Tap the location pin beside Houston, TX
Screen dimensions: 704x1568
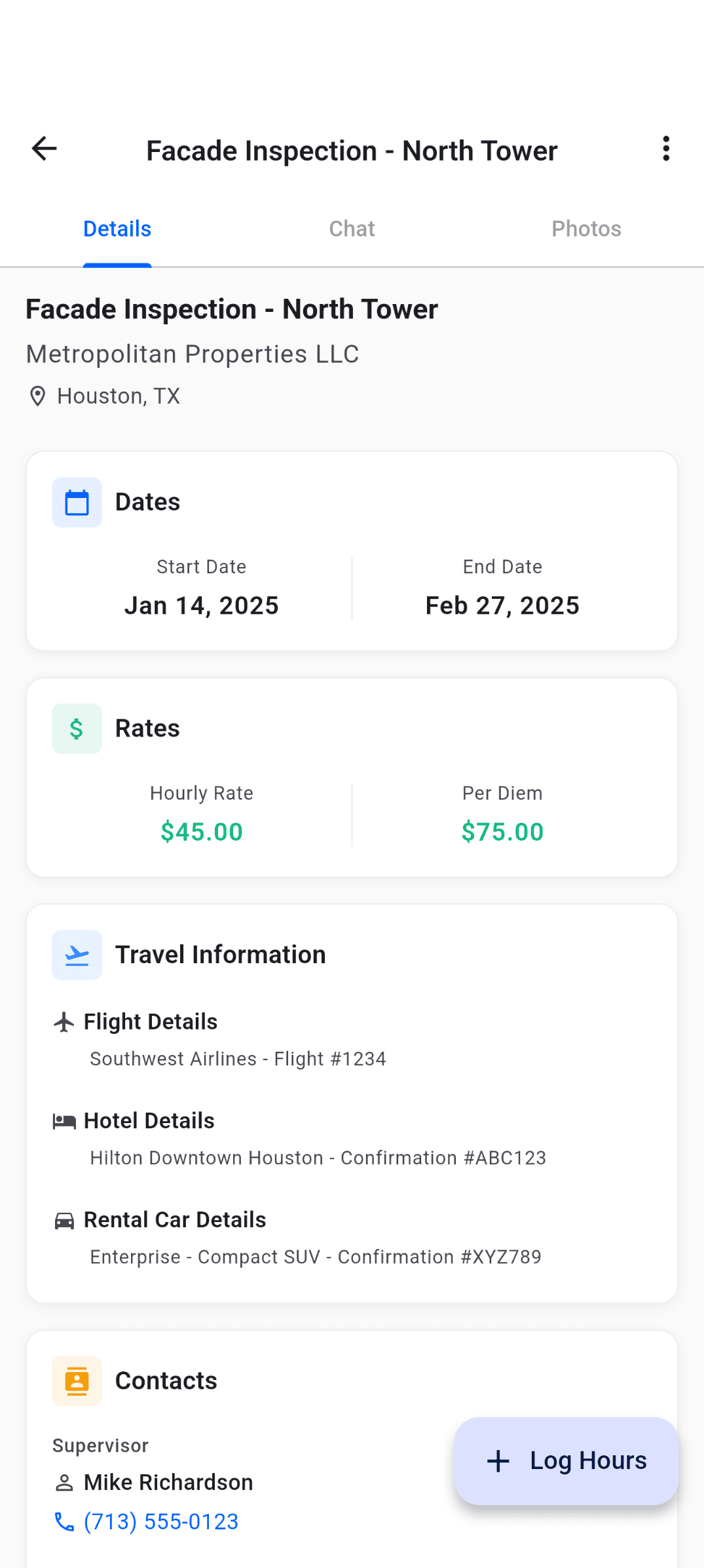(37, 396)
